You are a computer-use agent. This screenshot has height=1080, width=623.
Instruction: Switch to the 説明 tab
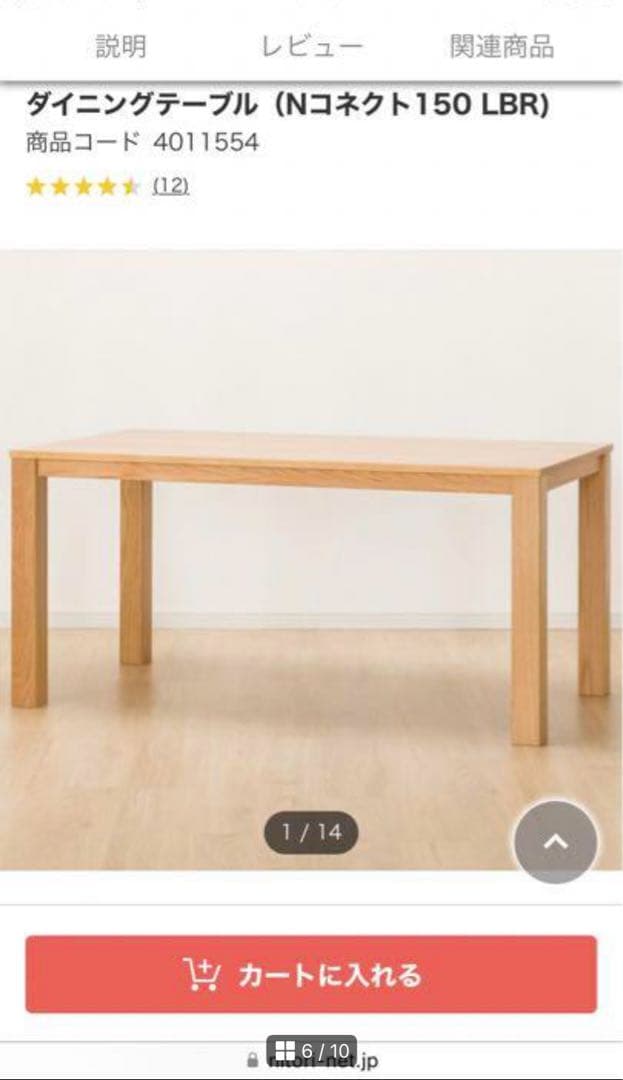[x=121, y=46]
